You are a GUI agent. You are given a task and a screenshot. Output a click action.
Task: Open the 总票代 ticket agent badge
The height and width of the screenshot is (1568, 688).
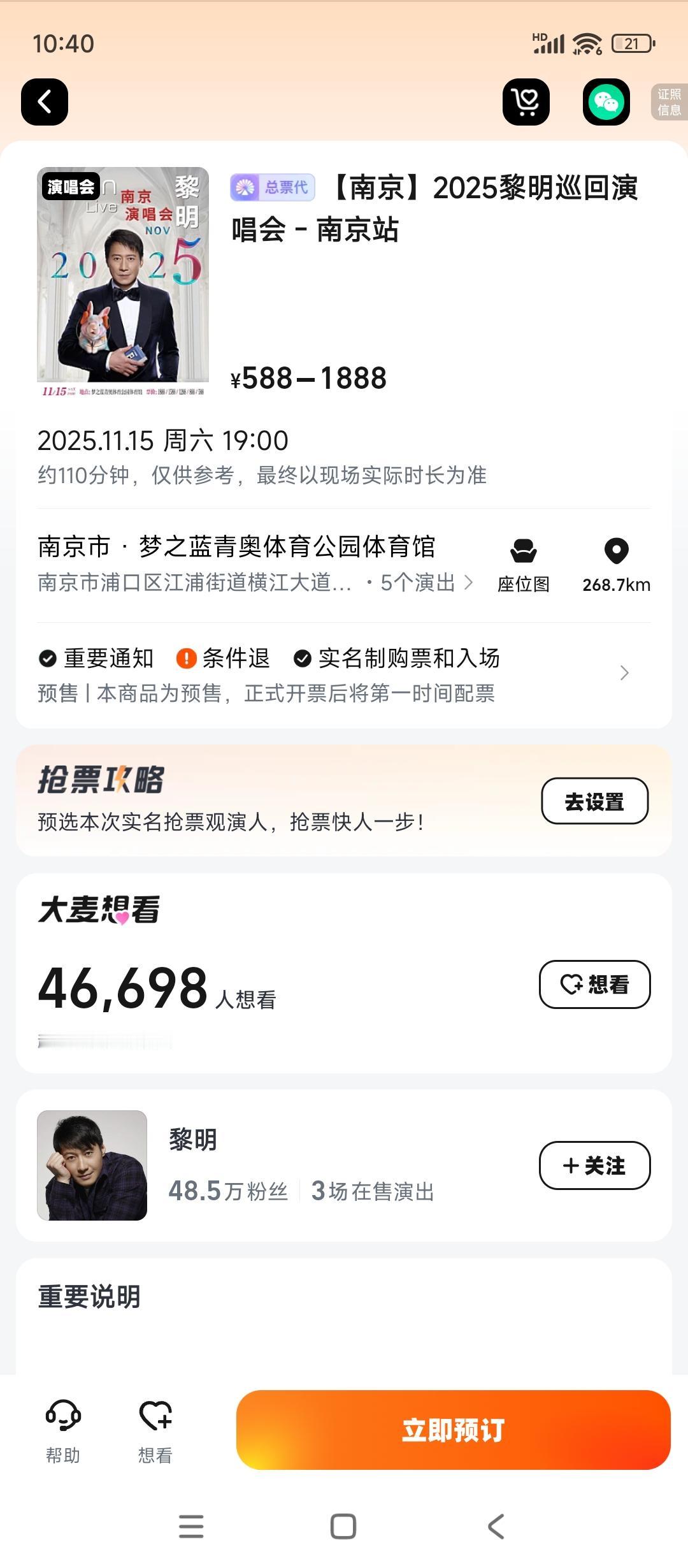click(272, 186)
